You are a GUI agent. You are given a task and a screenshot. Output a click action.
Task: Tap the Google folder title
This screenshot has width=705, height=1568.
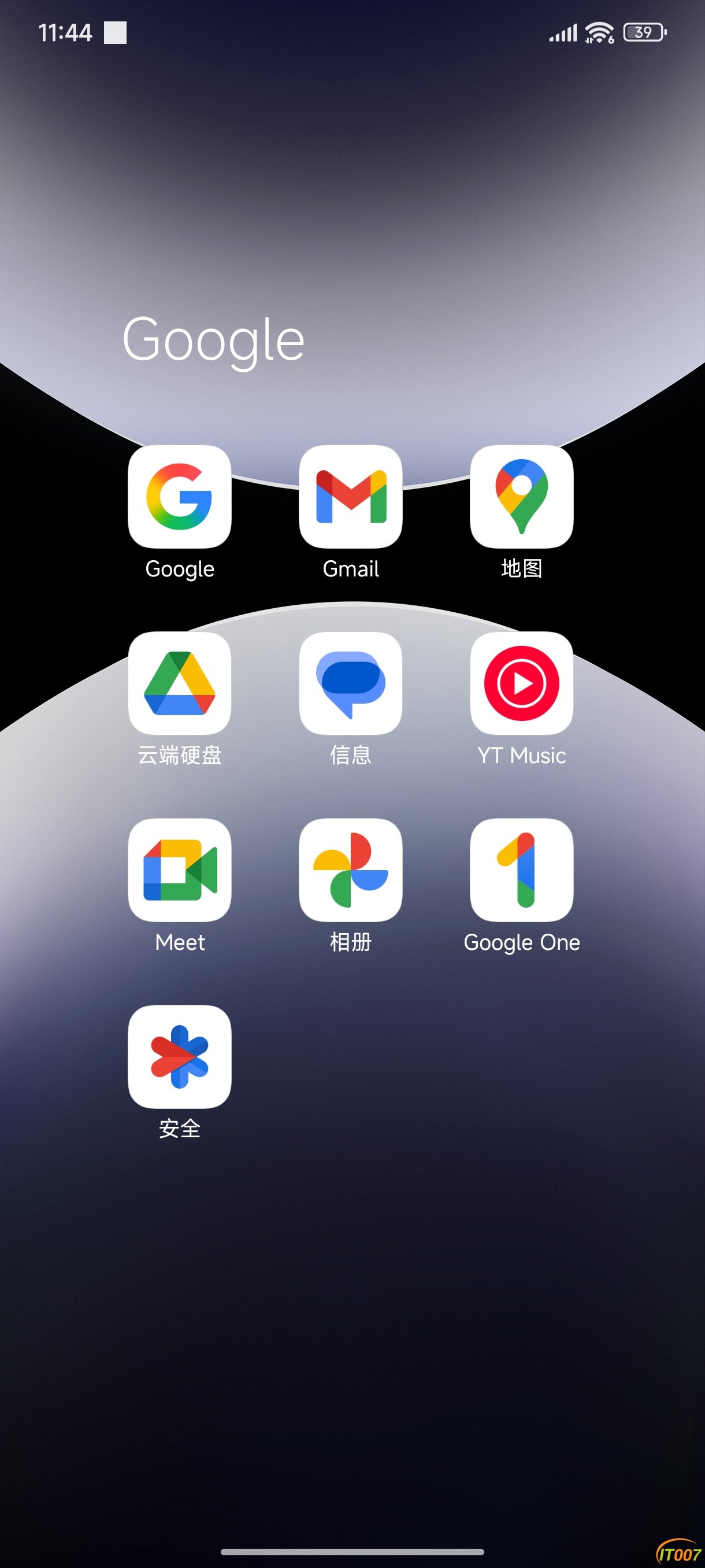(213, 339)
